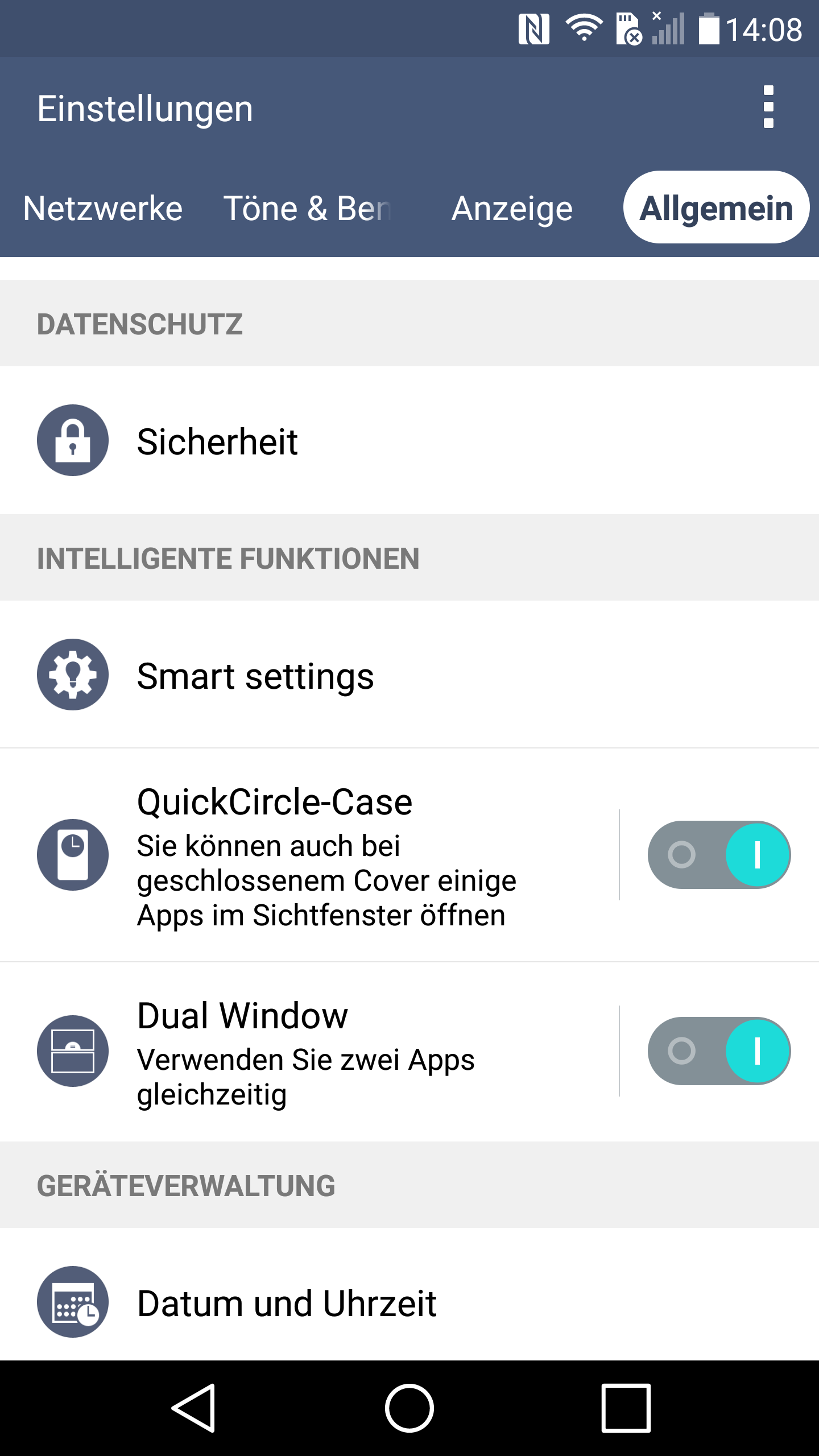
Task: Go back with the system back button
Action: click(193, 1408)
